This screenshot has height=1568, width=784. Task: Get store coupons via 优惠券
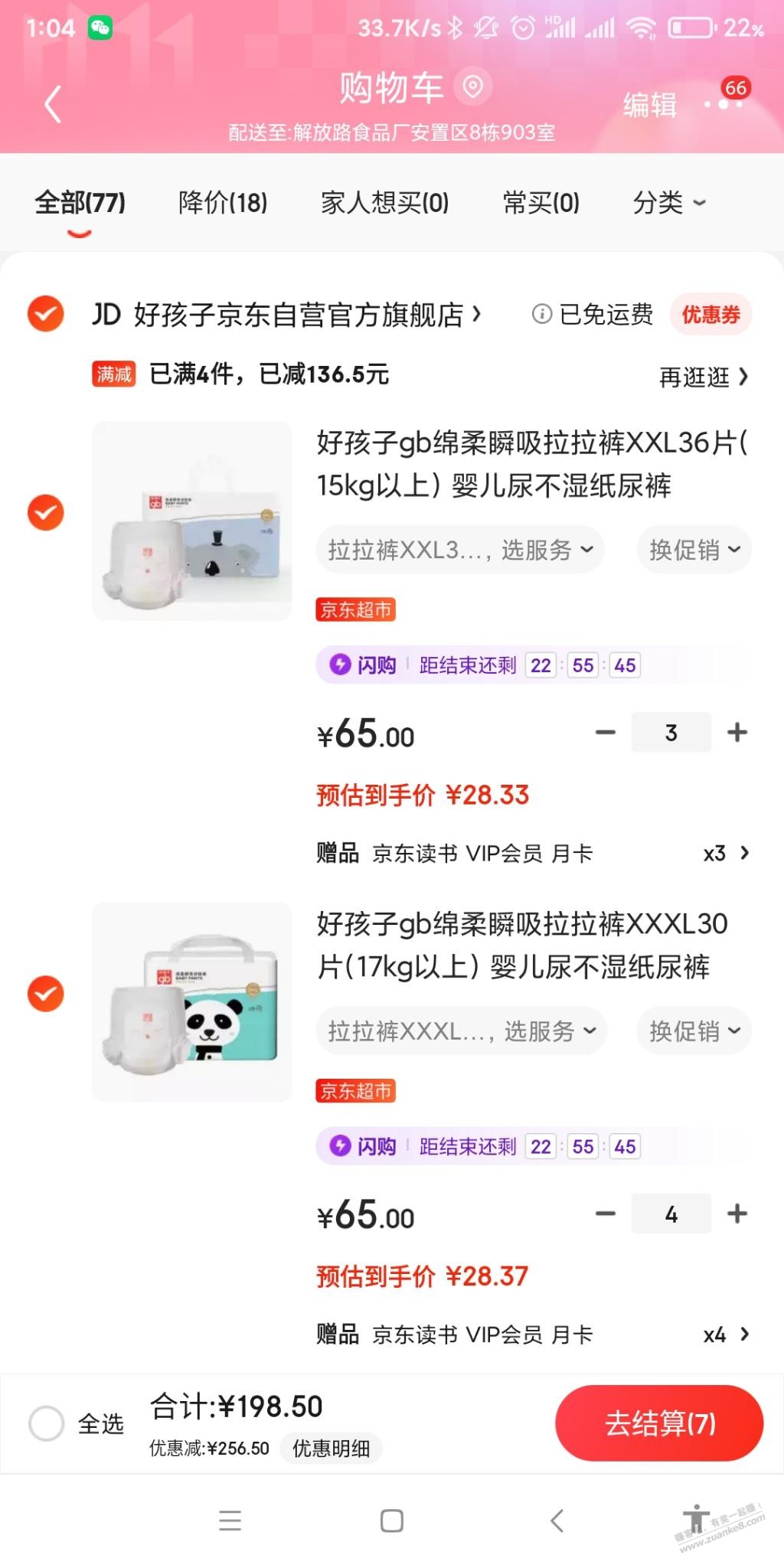pos(710,315)
